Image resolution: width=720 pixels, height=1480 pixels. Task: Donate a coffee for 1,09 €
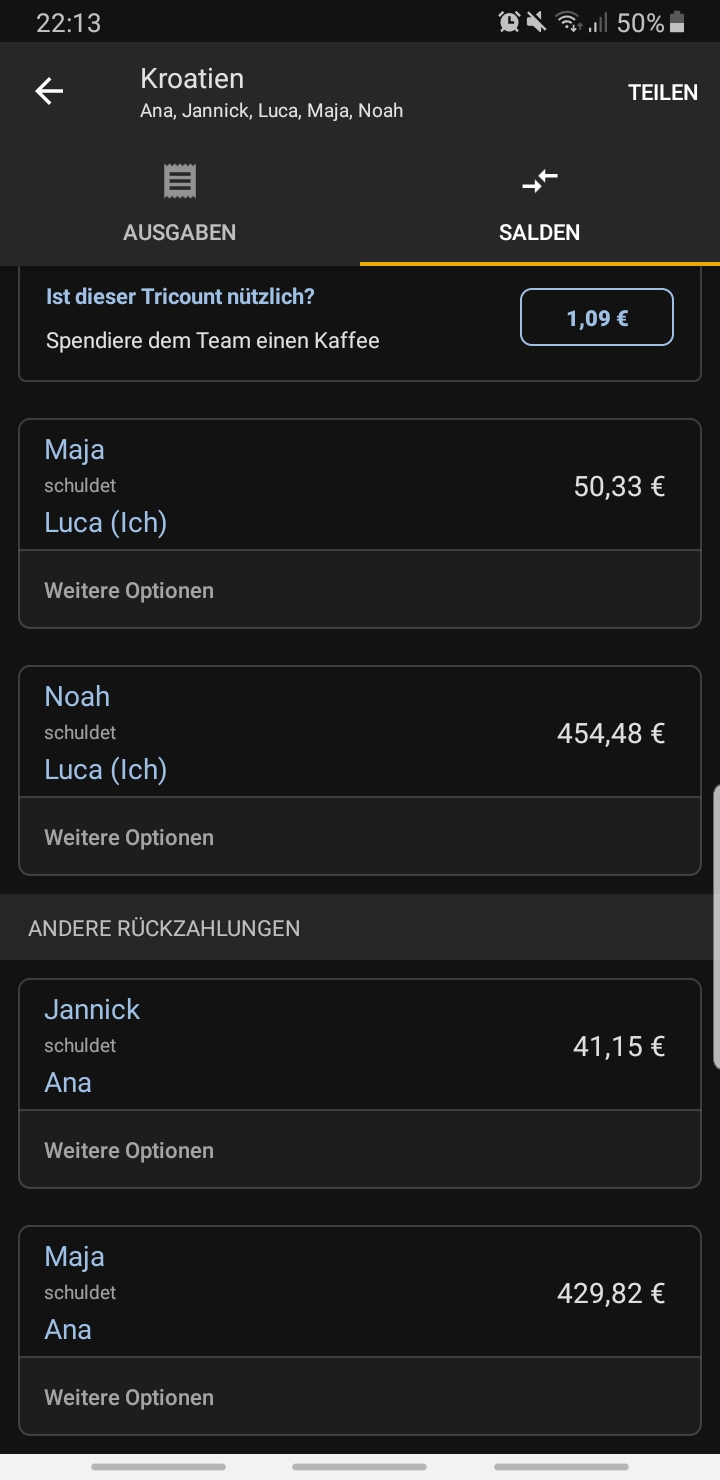tap(596, 318)
